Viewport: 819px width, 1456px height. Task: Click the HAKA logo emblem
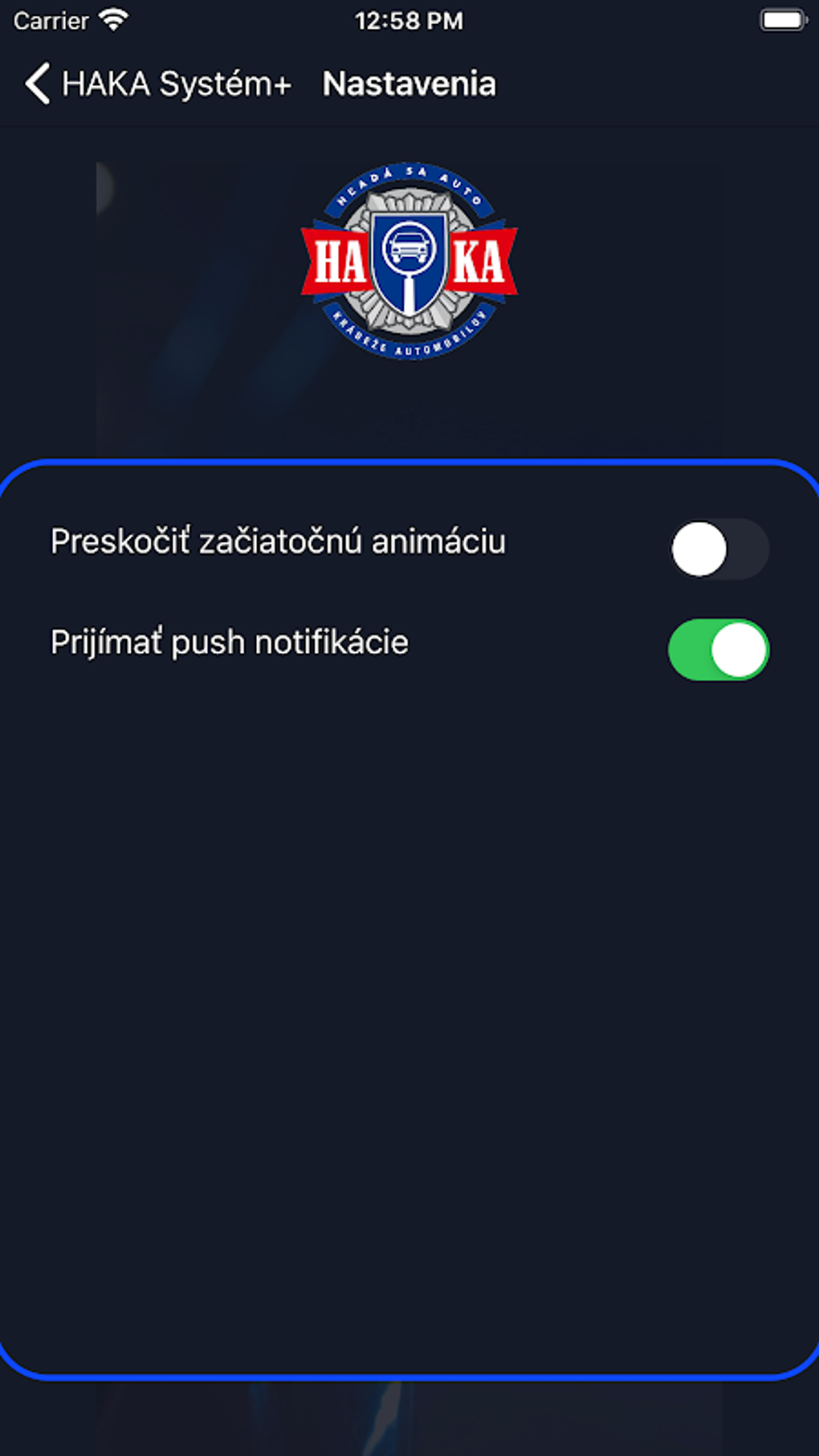pos(409,257)
